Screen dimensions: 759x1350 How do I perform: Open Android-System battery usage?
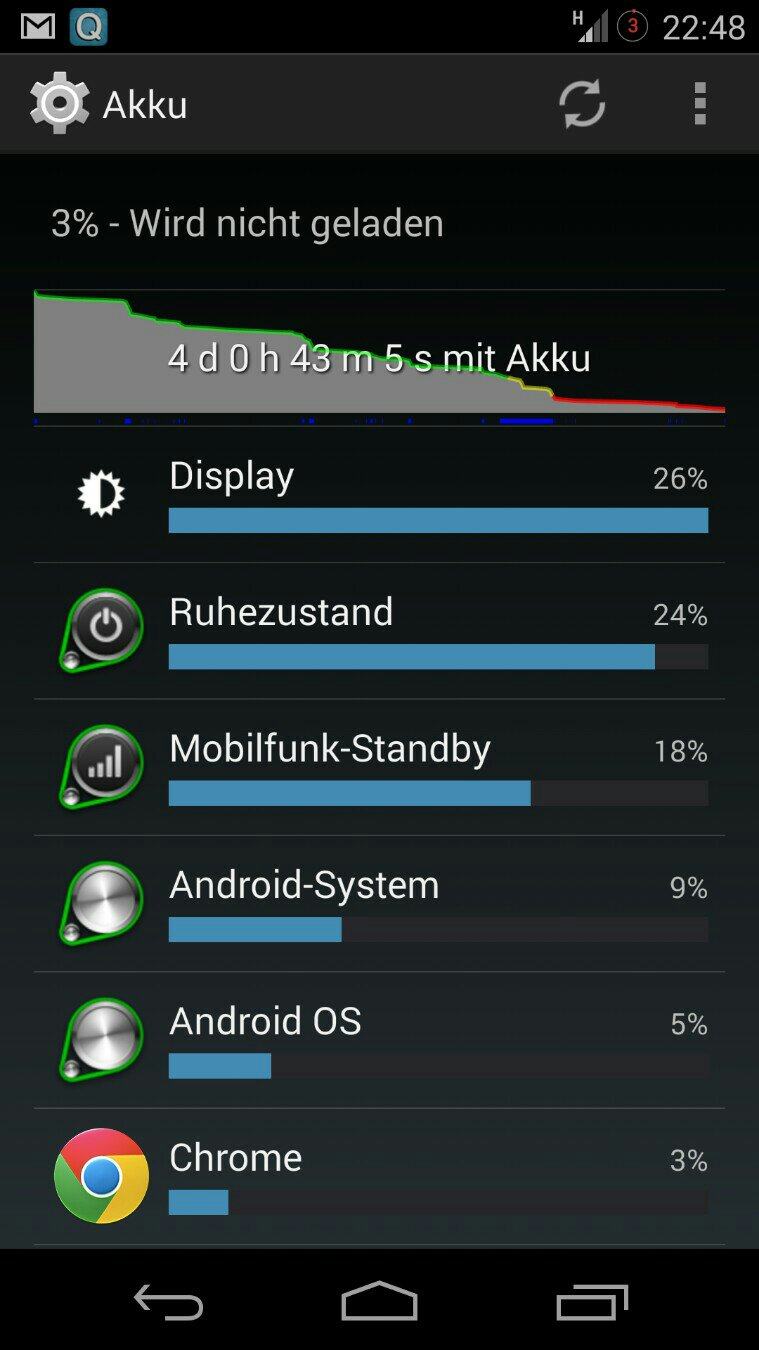pos(379,904)
